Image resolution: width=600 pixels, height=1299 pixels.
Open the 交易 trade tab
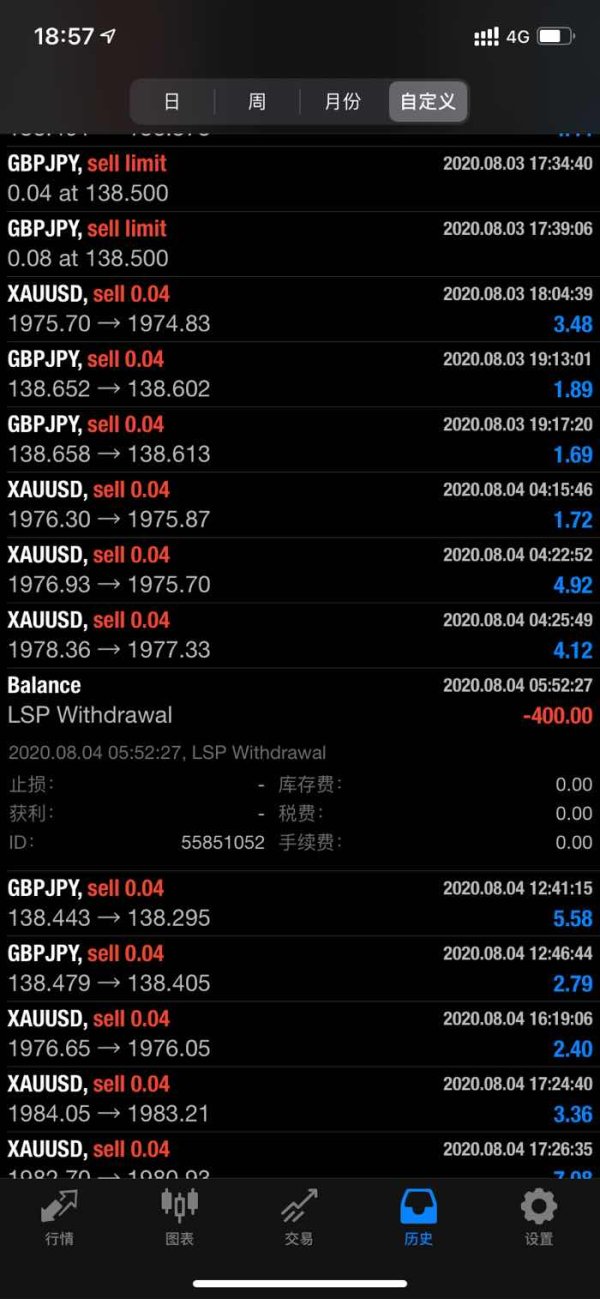(x=299, y=1217)
